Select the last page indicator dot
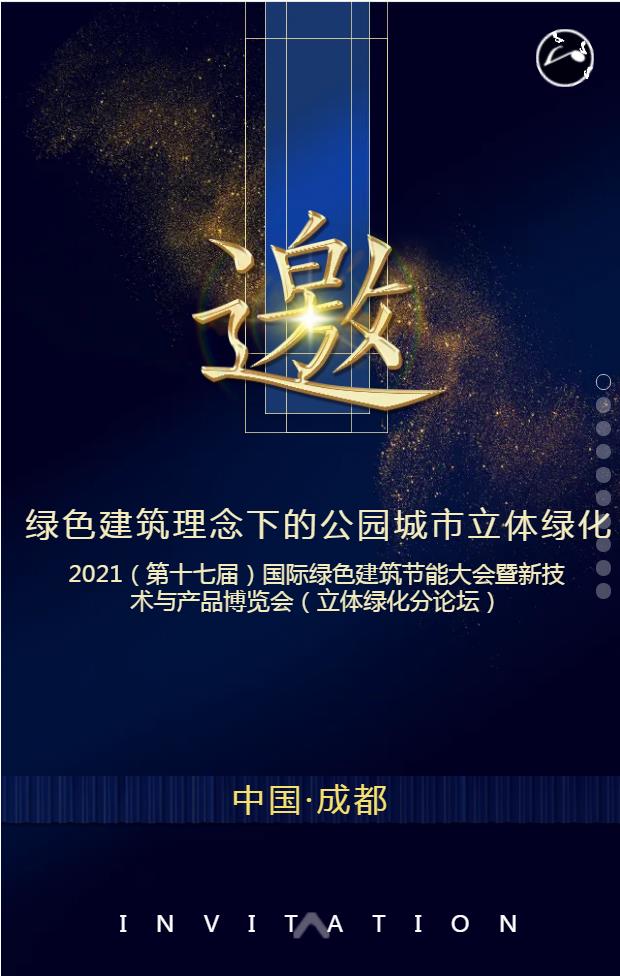Screen dimensions: 620x976 pyautogui.click(x=603, y=591)
